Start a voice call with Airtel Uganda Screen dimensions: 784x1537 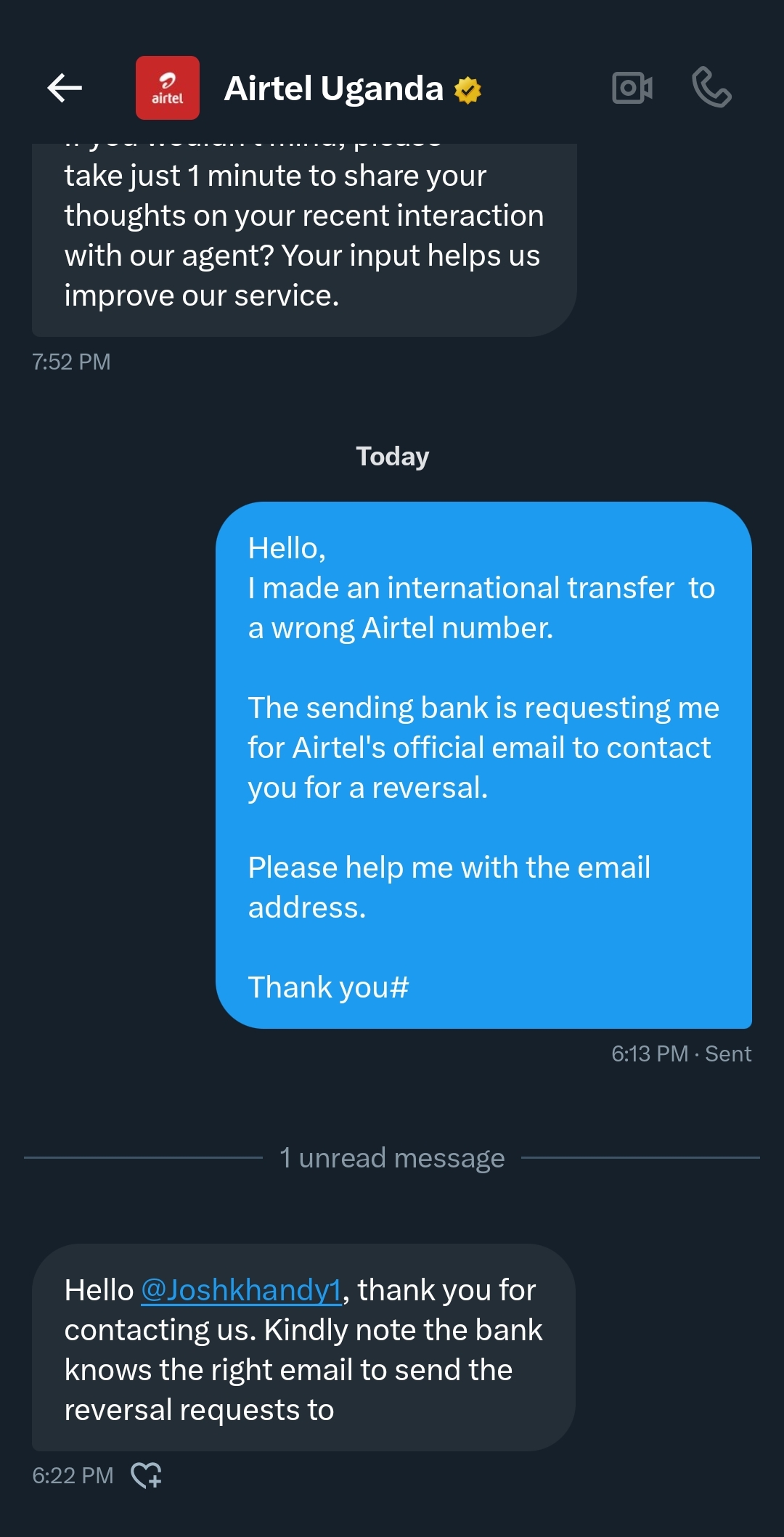pos(711,88)
